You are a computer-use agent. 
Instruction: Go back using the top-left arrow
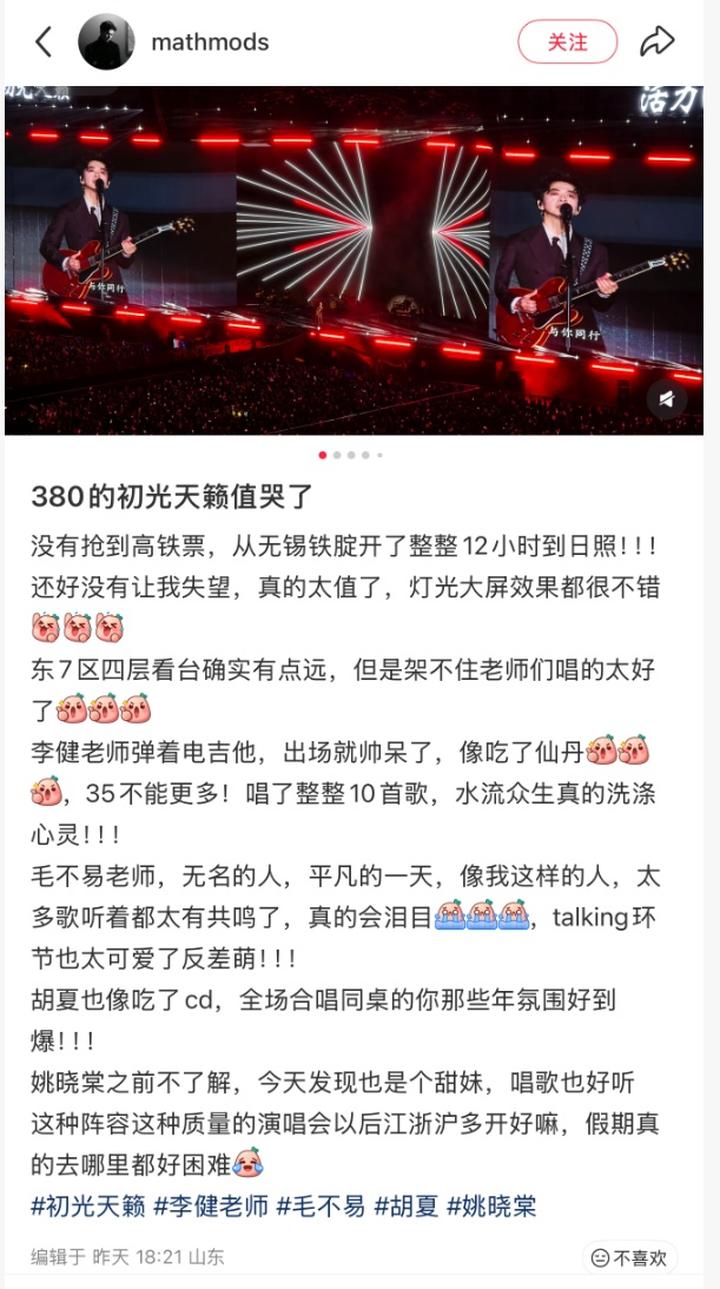pos(43,42)
